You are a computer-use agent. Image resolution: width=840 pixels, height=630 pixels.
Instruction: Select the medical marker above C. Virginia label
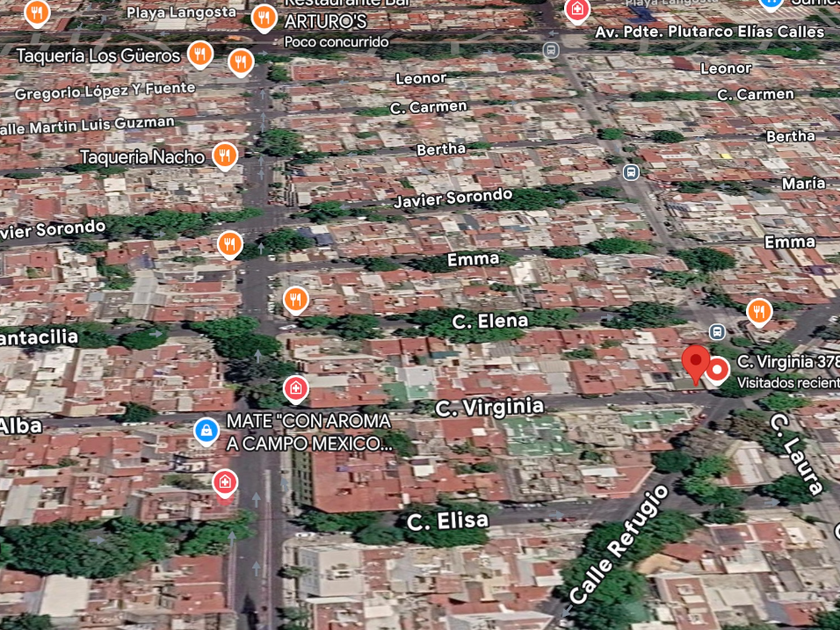click(296, 388)
